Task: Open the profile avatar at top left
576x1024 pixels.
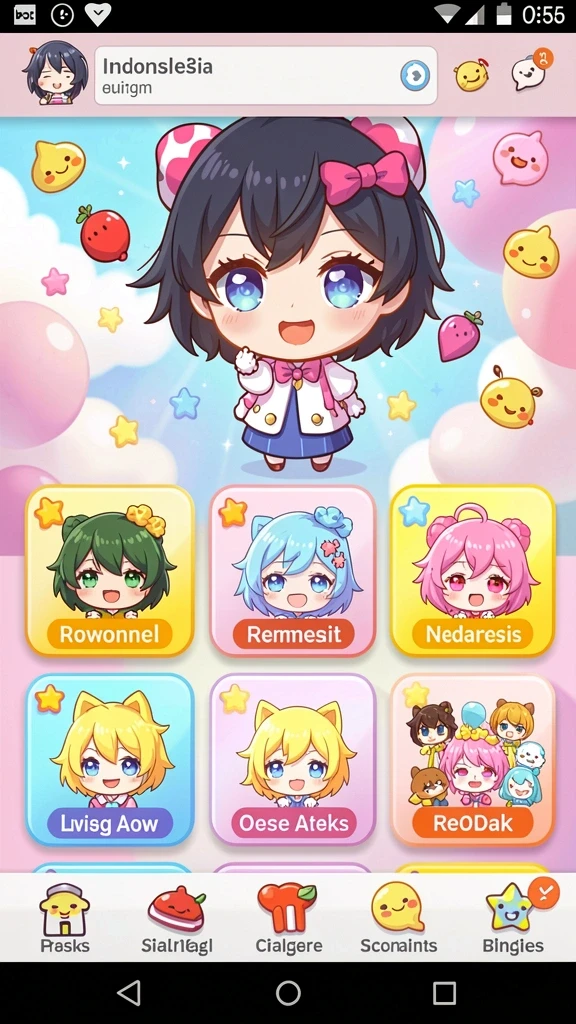Action: (56, 74)
